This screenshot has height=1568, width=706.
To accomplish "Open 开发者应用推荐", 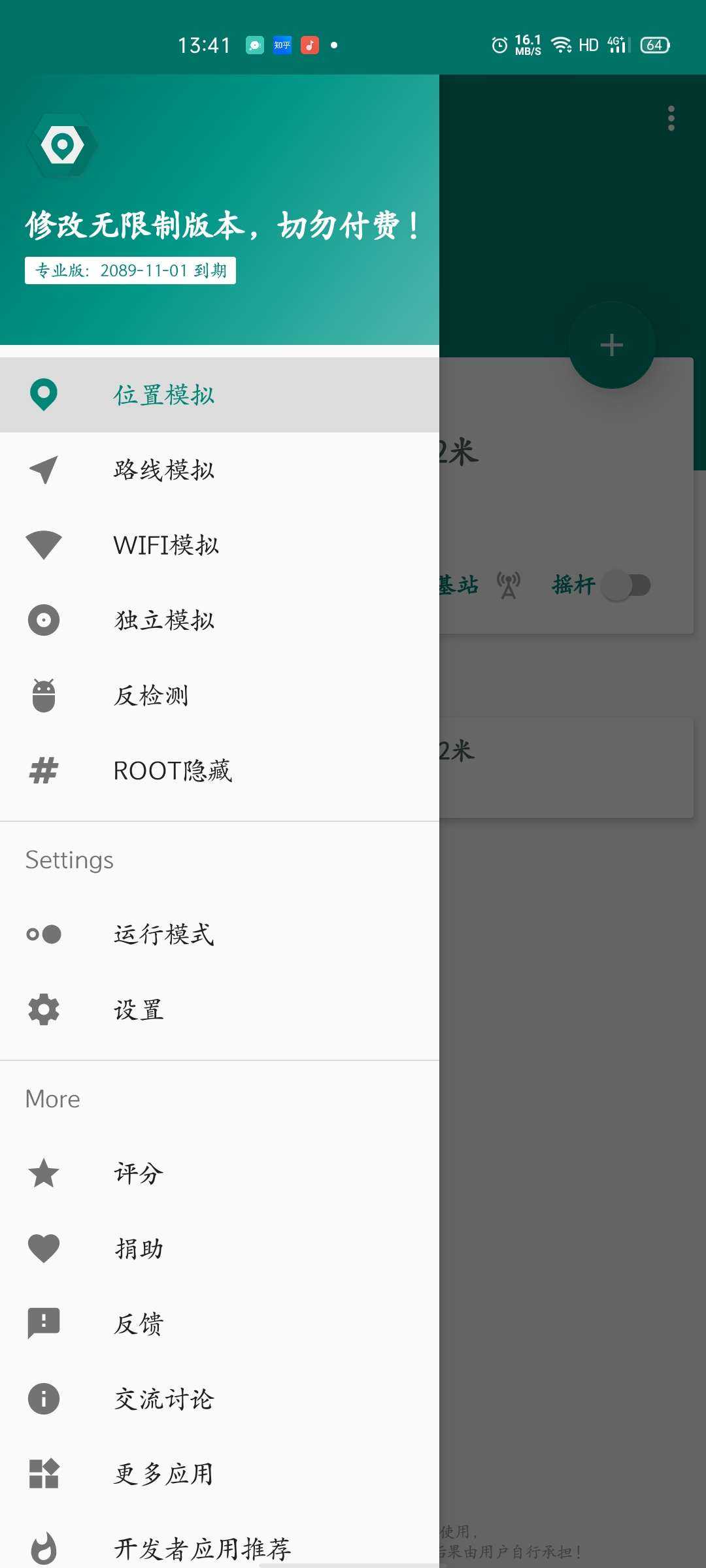I will (202, 1548).
